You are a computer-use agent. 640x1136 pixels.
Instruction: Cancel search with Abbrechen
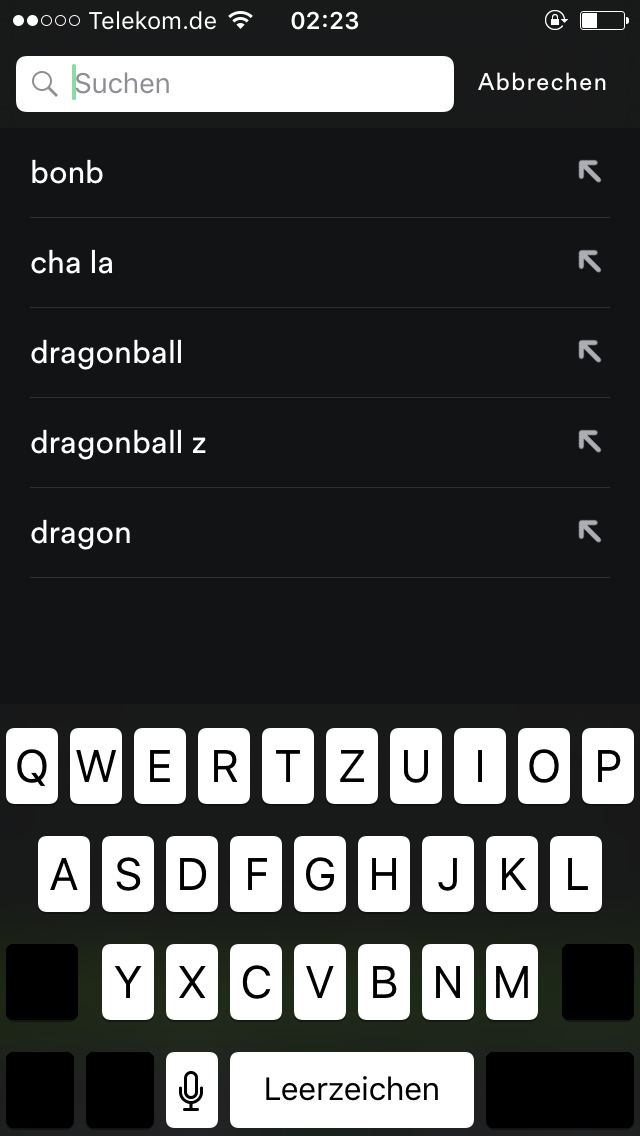[542, 83]
